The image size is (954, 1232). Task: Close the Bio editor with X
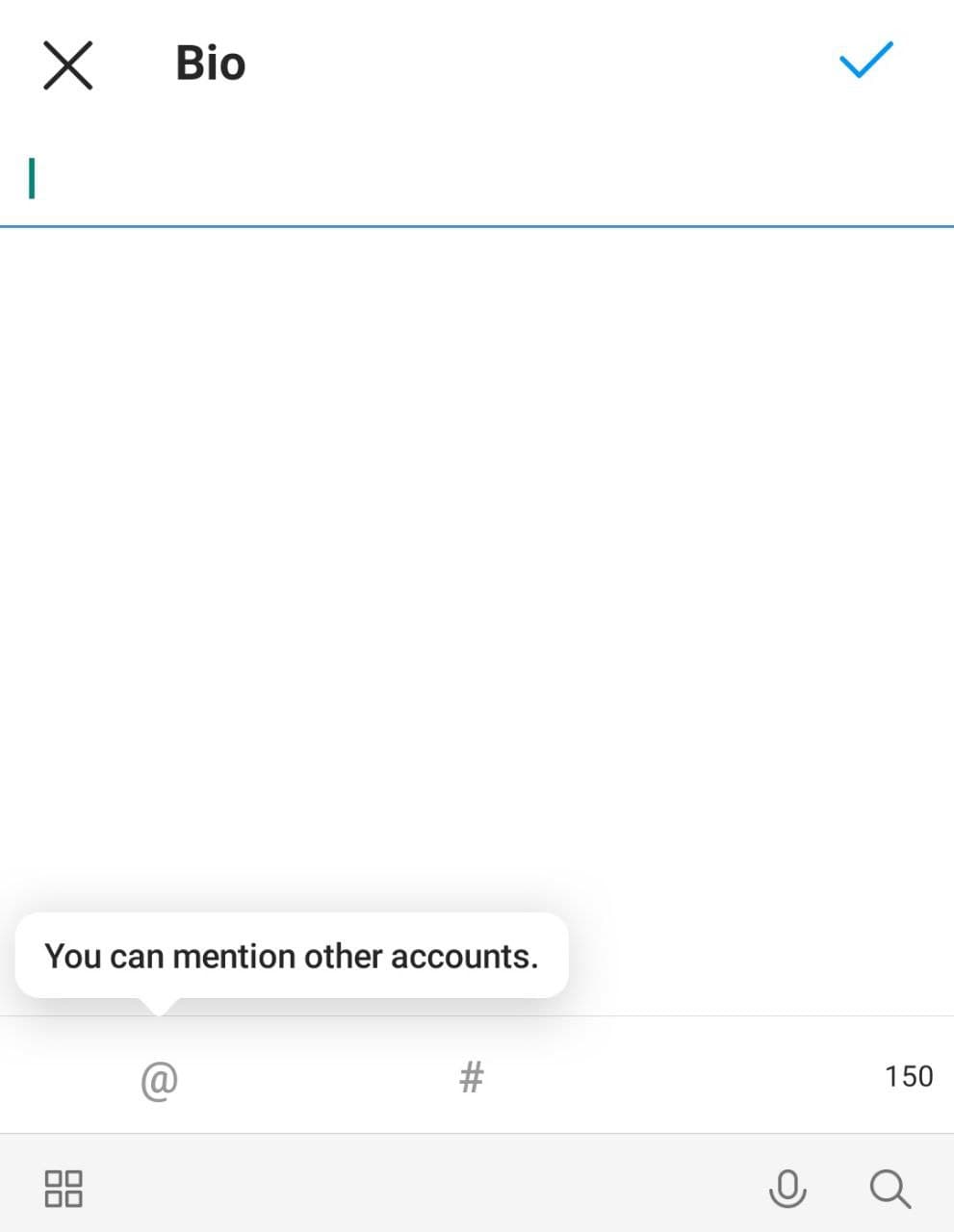pos(67,65)
